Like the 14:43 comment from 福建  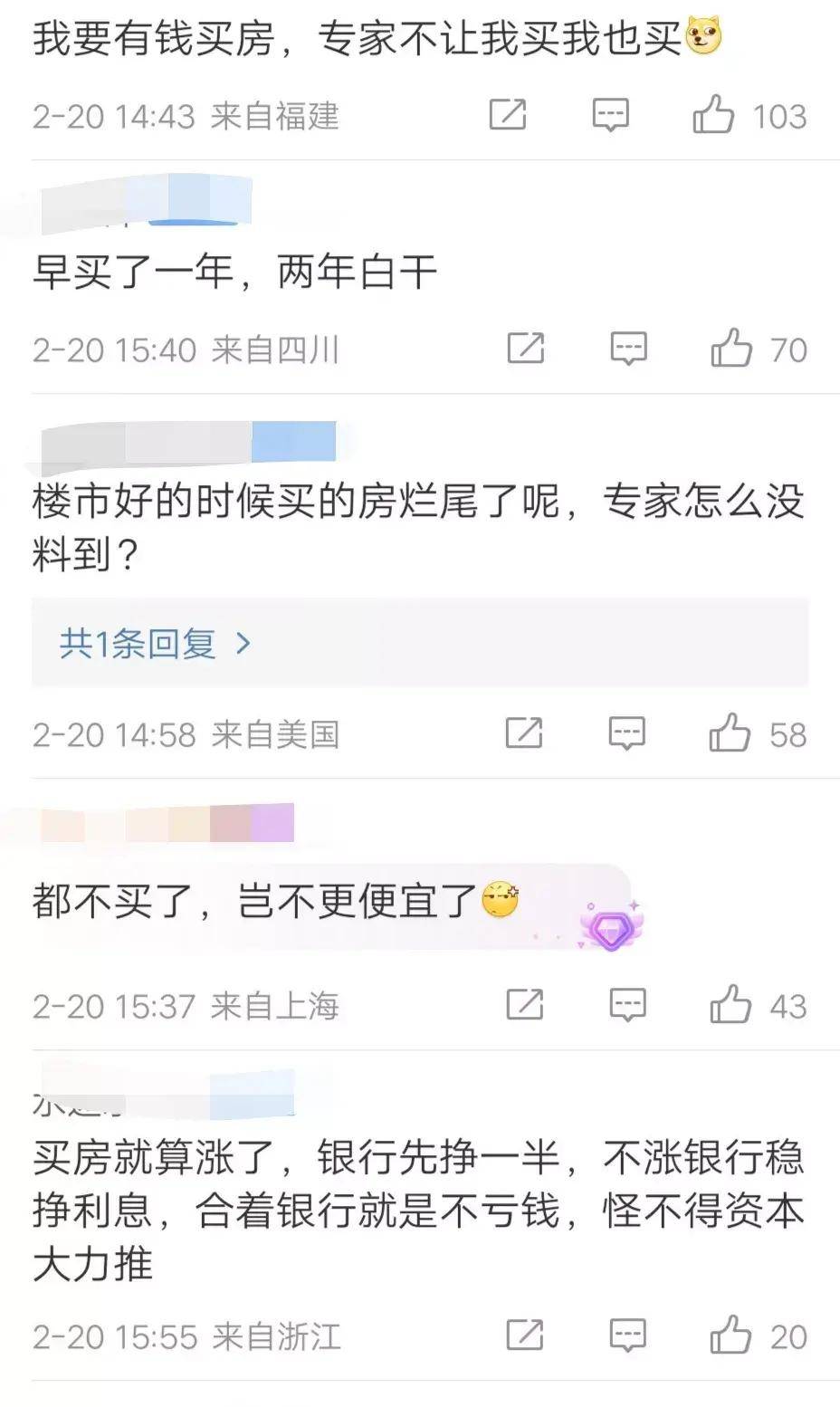tap(713, 115)
